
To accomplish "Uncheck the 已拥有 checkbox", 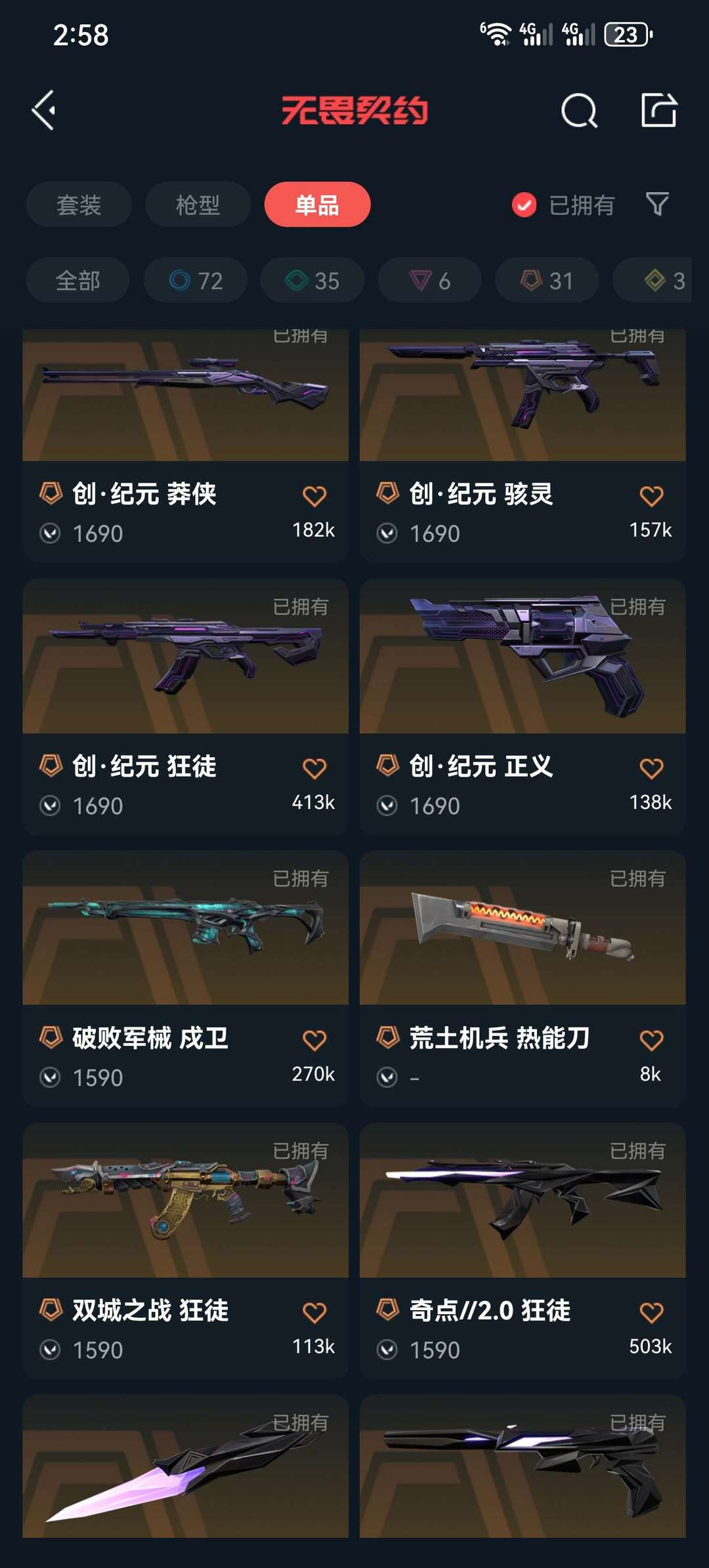I will 524,205.
